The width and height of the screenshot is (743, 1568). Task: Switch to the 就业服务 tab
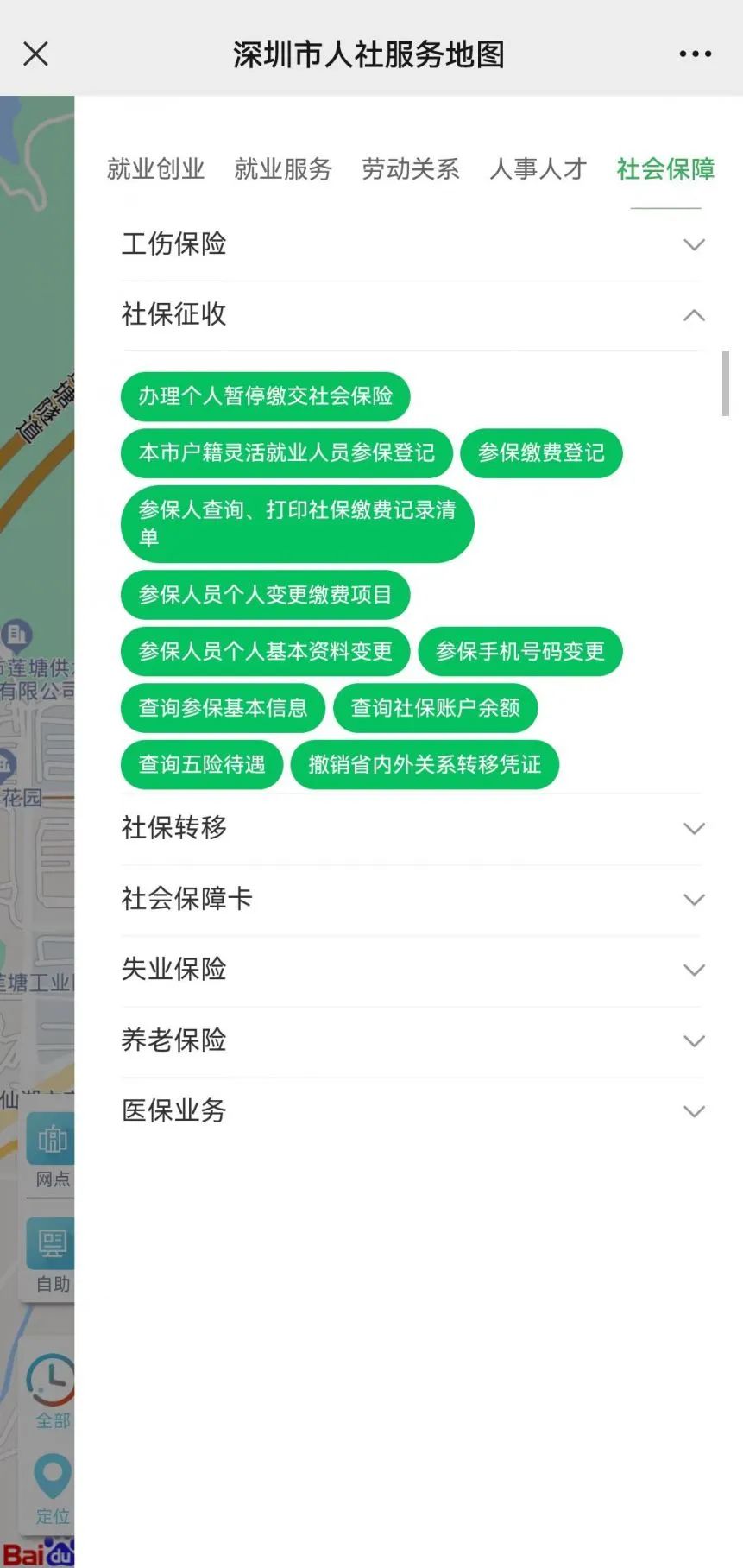pyautogui.click(x=283, y=168)
